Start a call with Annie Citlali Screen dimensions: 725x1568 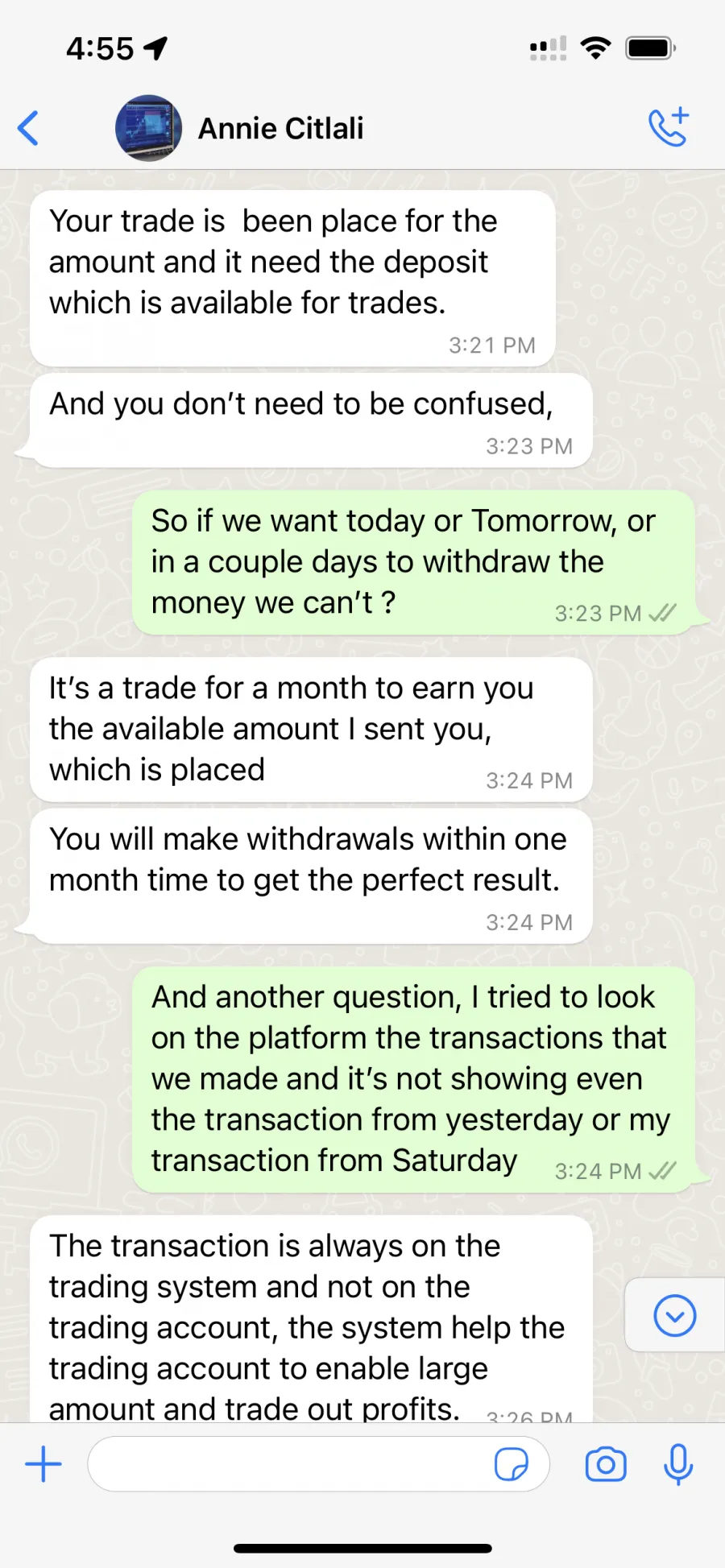click(669, 126)
